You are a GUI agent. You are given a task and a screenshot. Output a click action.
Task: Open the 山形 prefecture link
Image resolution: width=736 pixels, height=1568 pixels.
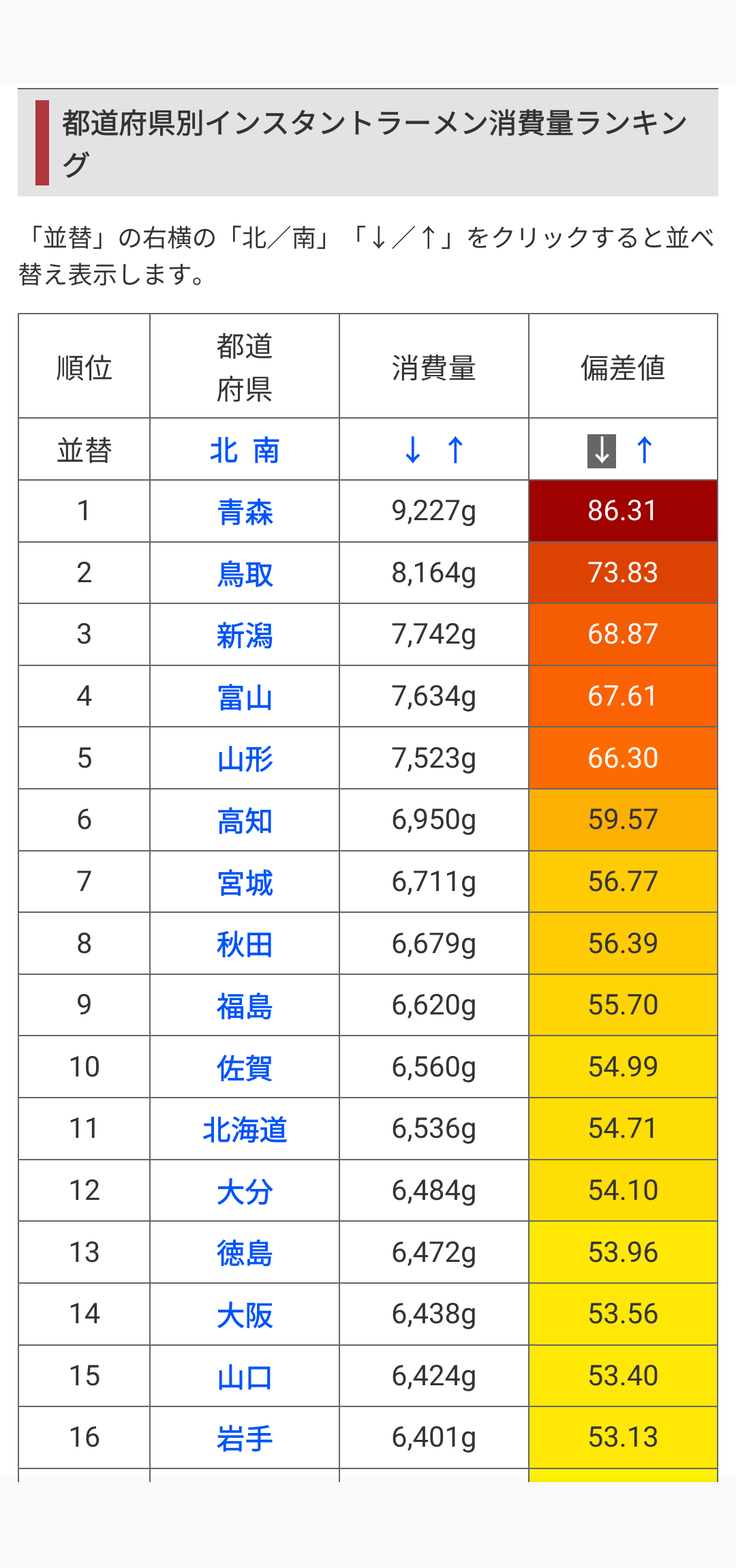pos(245,759)
